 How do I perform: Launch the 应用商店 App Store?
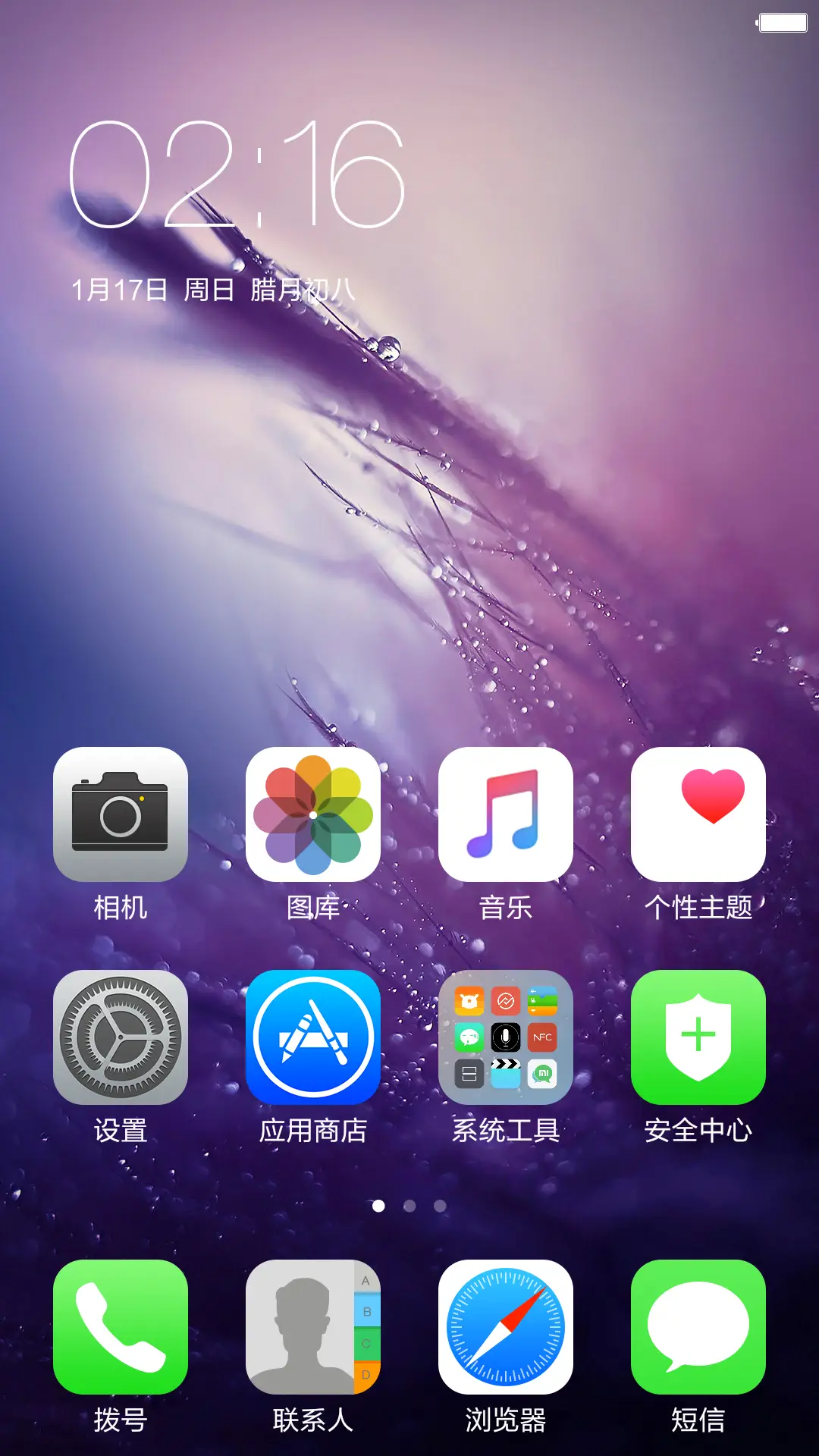[x=313, y=1037]
